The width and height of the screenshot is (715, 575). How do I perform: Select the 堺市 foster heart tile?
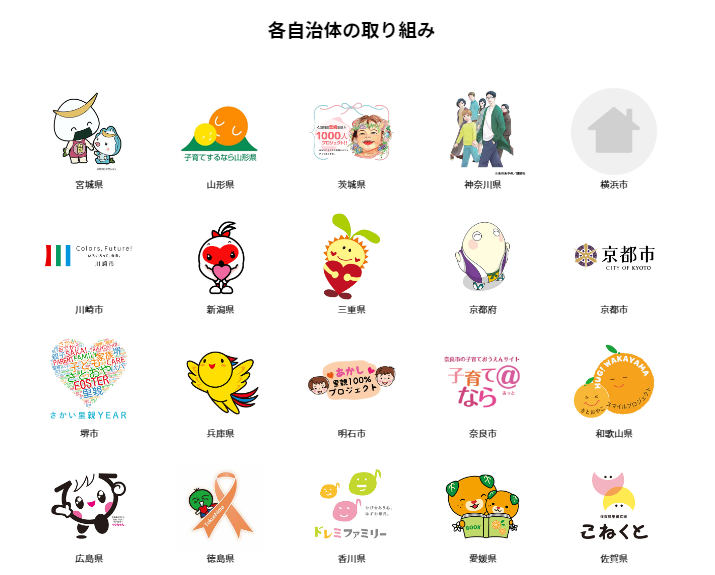tap(89, 380)
